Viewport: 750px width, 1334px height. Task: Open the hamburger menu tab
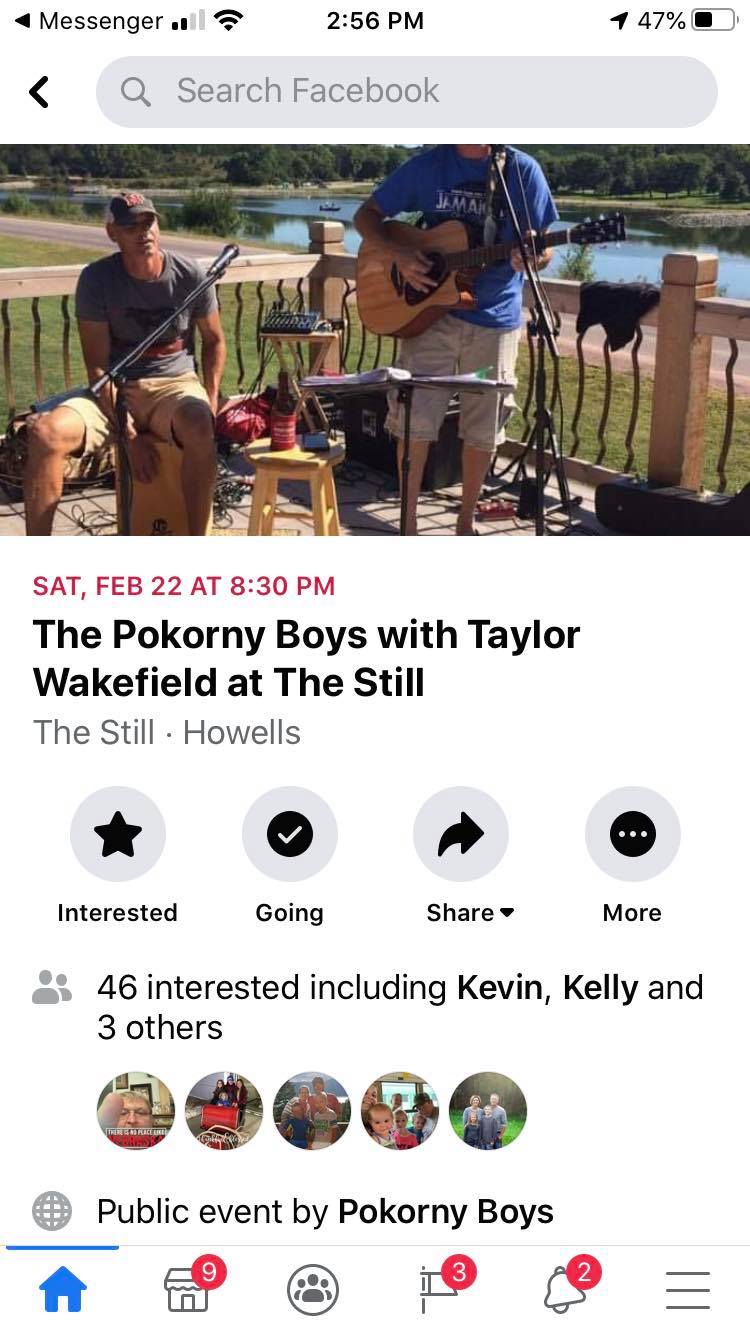pos(688,1290)
